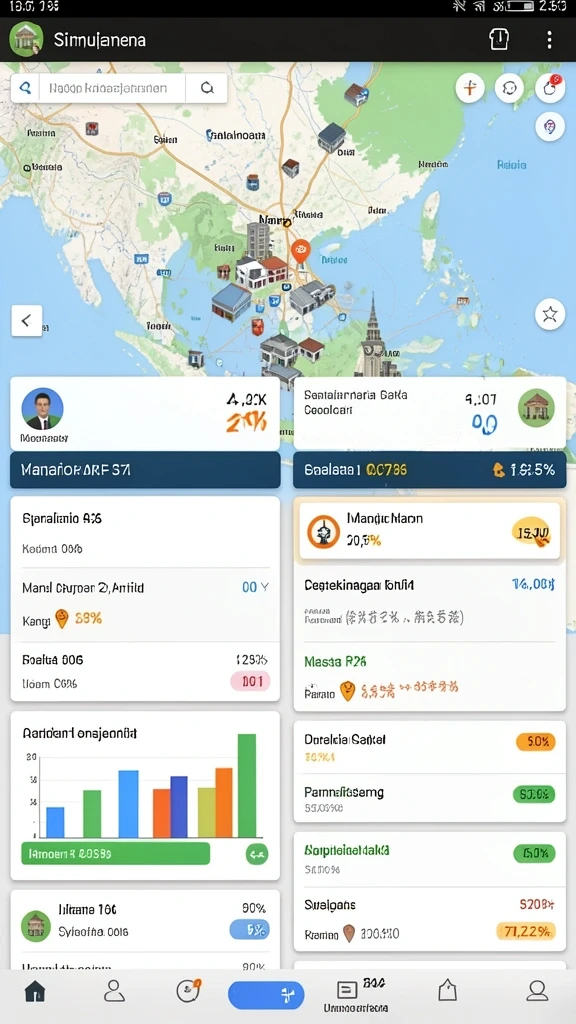576x1024 pixels.
Task: Tap the magnifier button inside the search bar
Action: 207,88
